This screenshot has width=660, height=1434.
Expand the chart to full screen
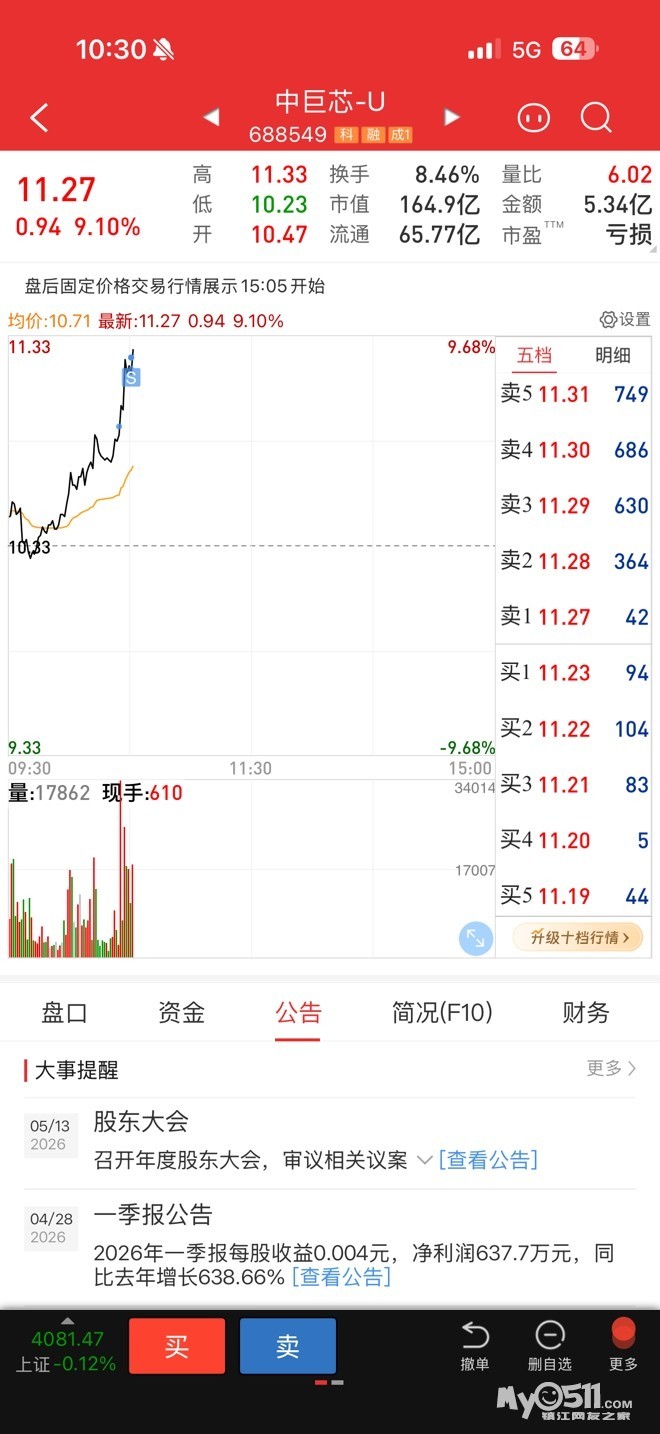[x=476, y=939]
